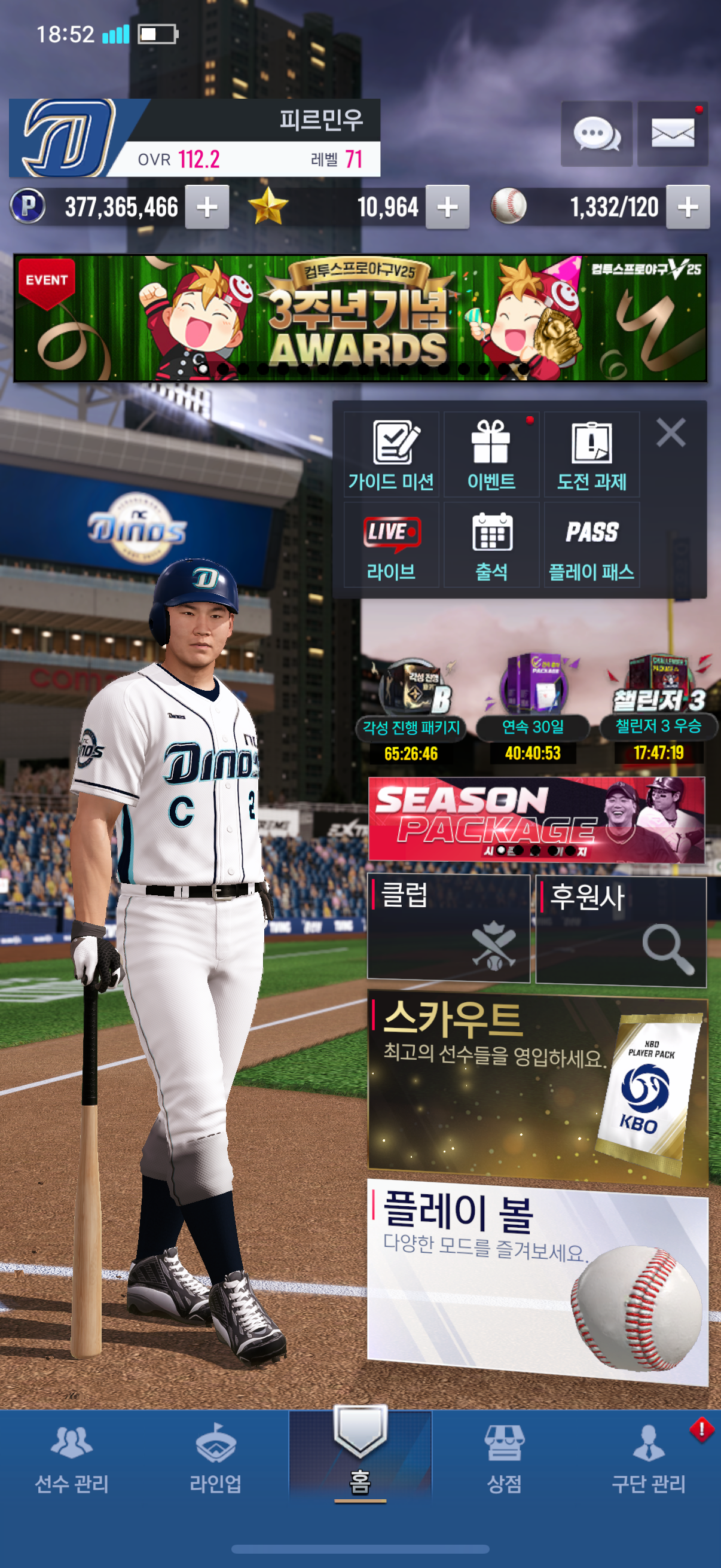Start 플레이 볼
The image size is (721, 1568).
tap(537, 1282)
